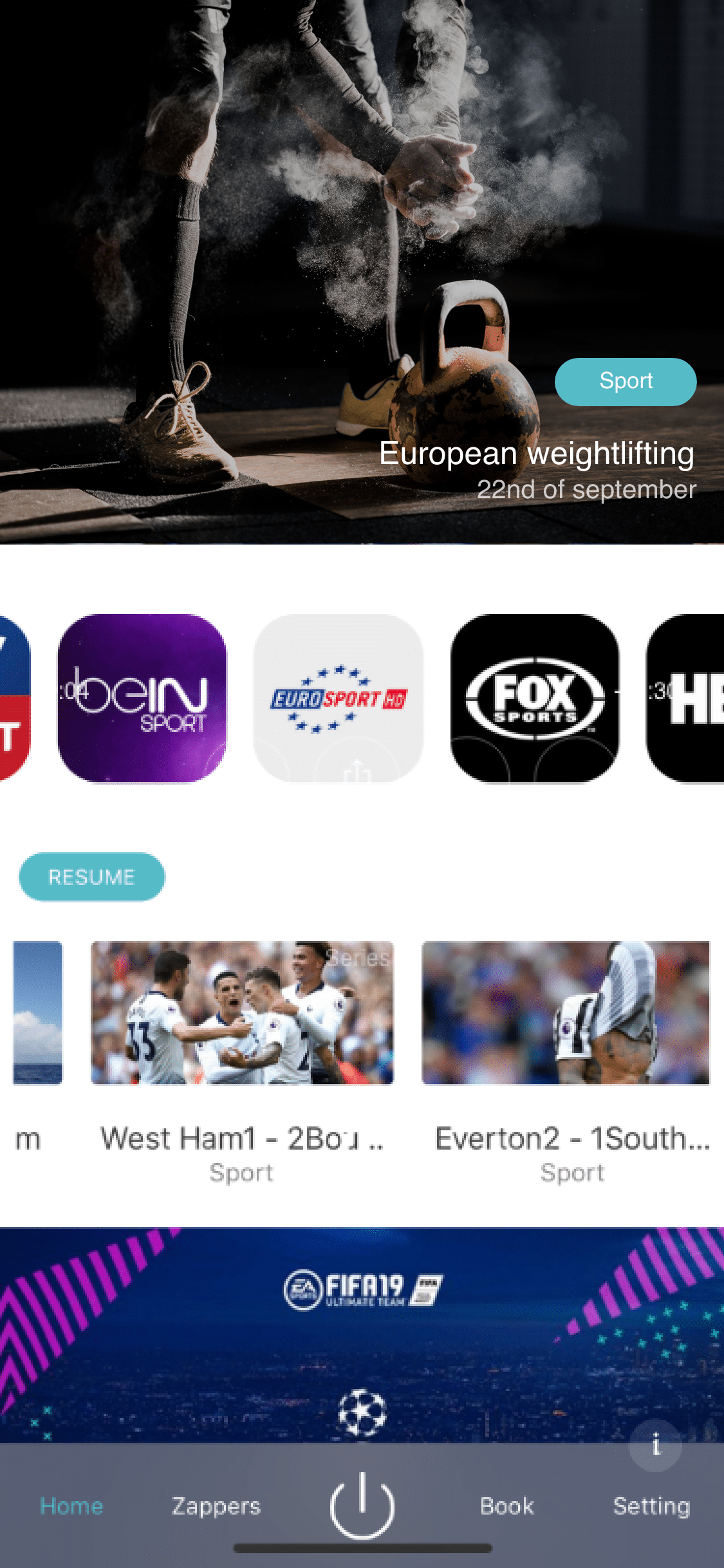Open the Fox Sports channel
Image resolution: width=724 pixels, height=1568 pixels.
535,698
